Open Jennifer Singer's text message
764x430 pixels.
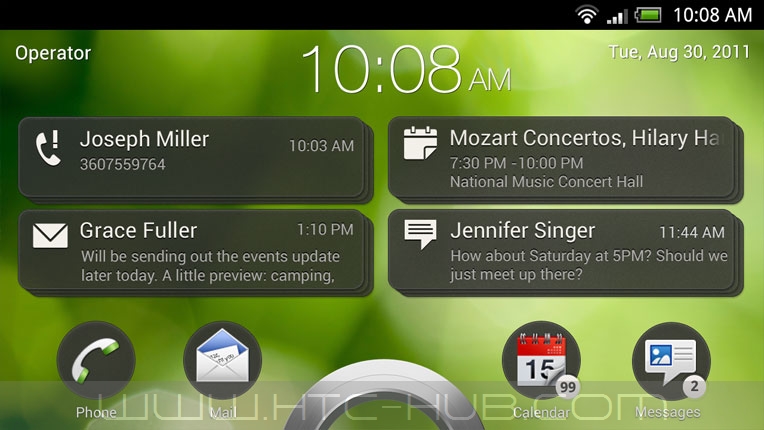coord(563,249)
